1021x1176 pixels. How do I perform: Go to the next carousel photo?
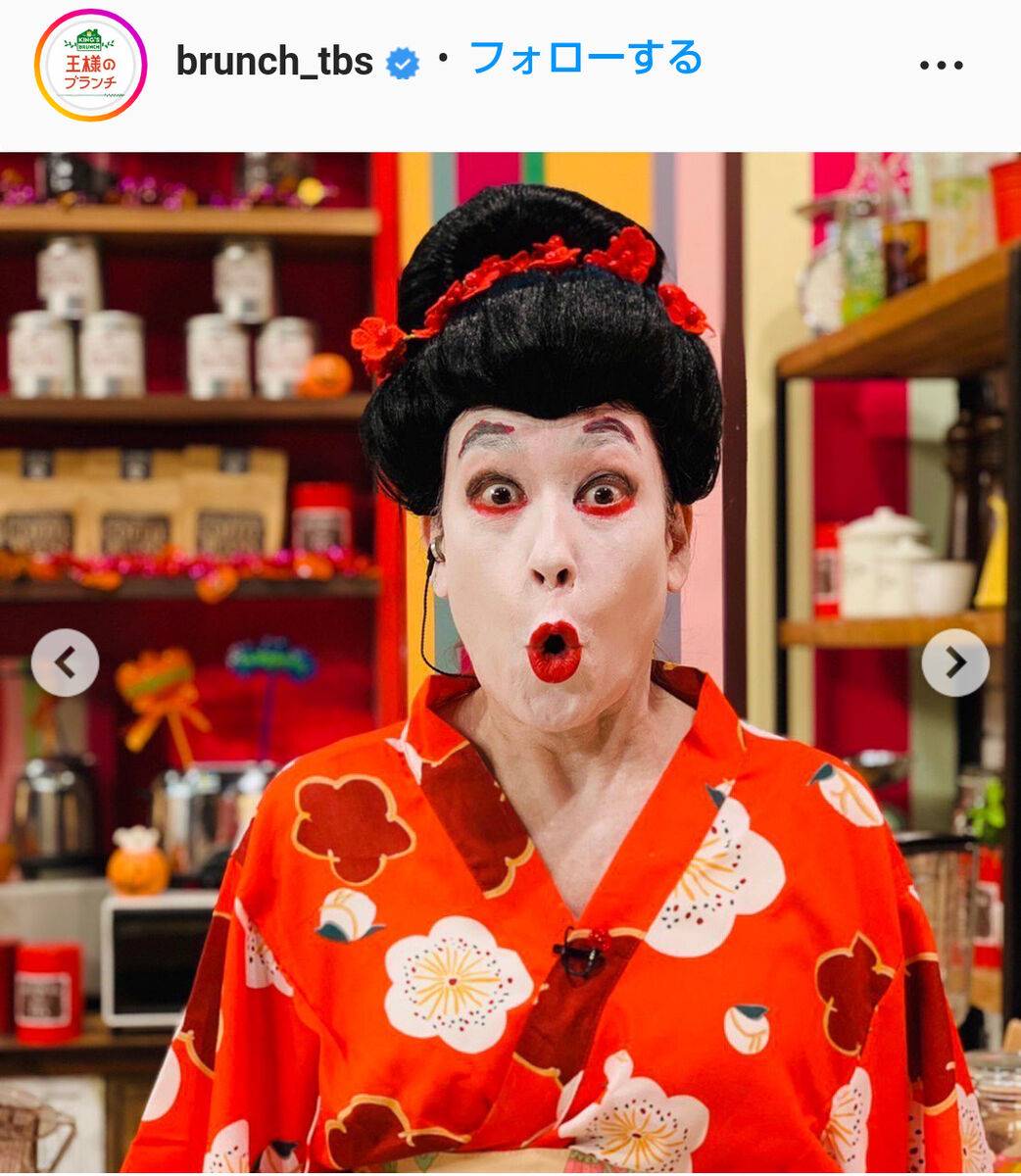[955, 662]
